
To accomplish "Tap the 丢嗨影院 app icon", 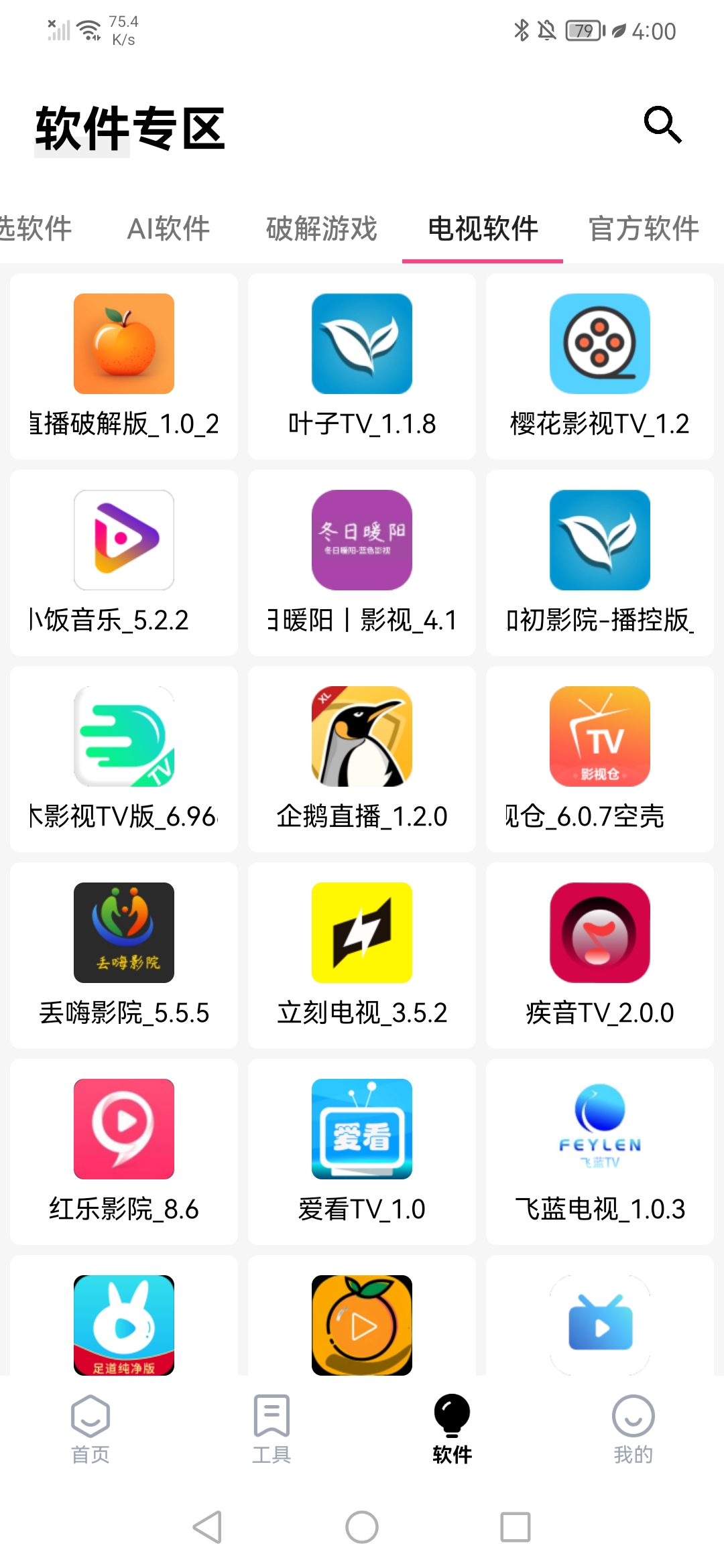I will pos(123,931).
